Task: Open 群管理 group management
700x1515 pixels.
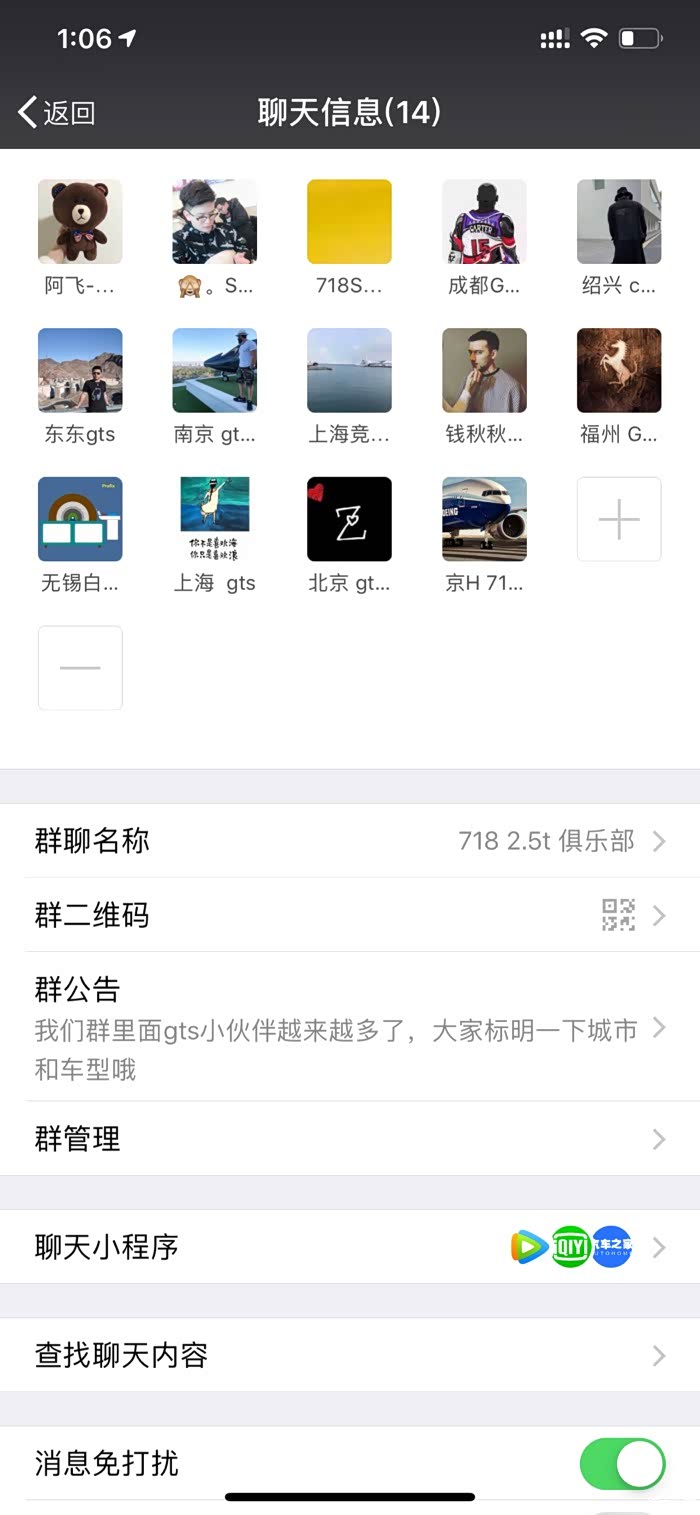Action: pos(350,1139)
